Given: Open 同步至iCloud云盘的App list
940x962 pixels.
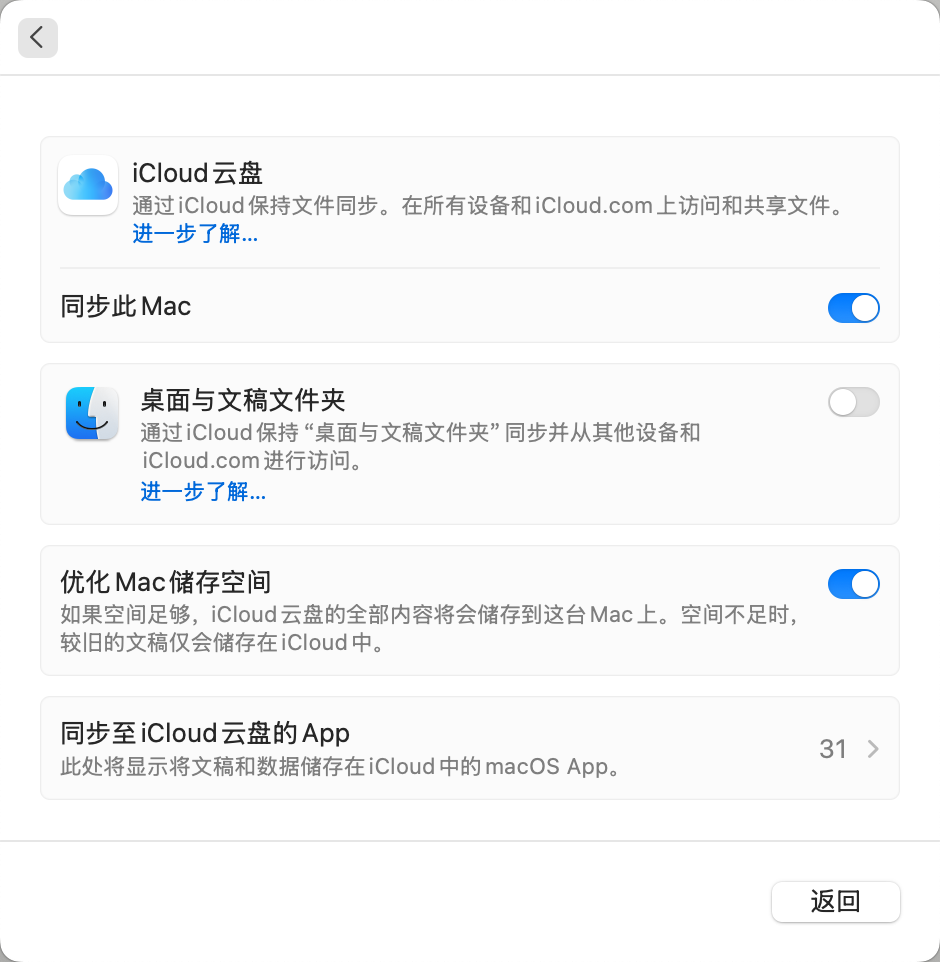Looking at the screenshot, I should (x=470, y=748).
